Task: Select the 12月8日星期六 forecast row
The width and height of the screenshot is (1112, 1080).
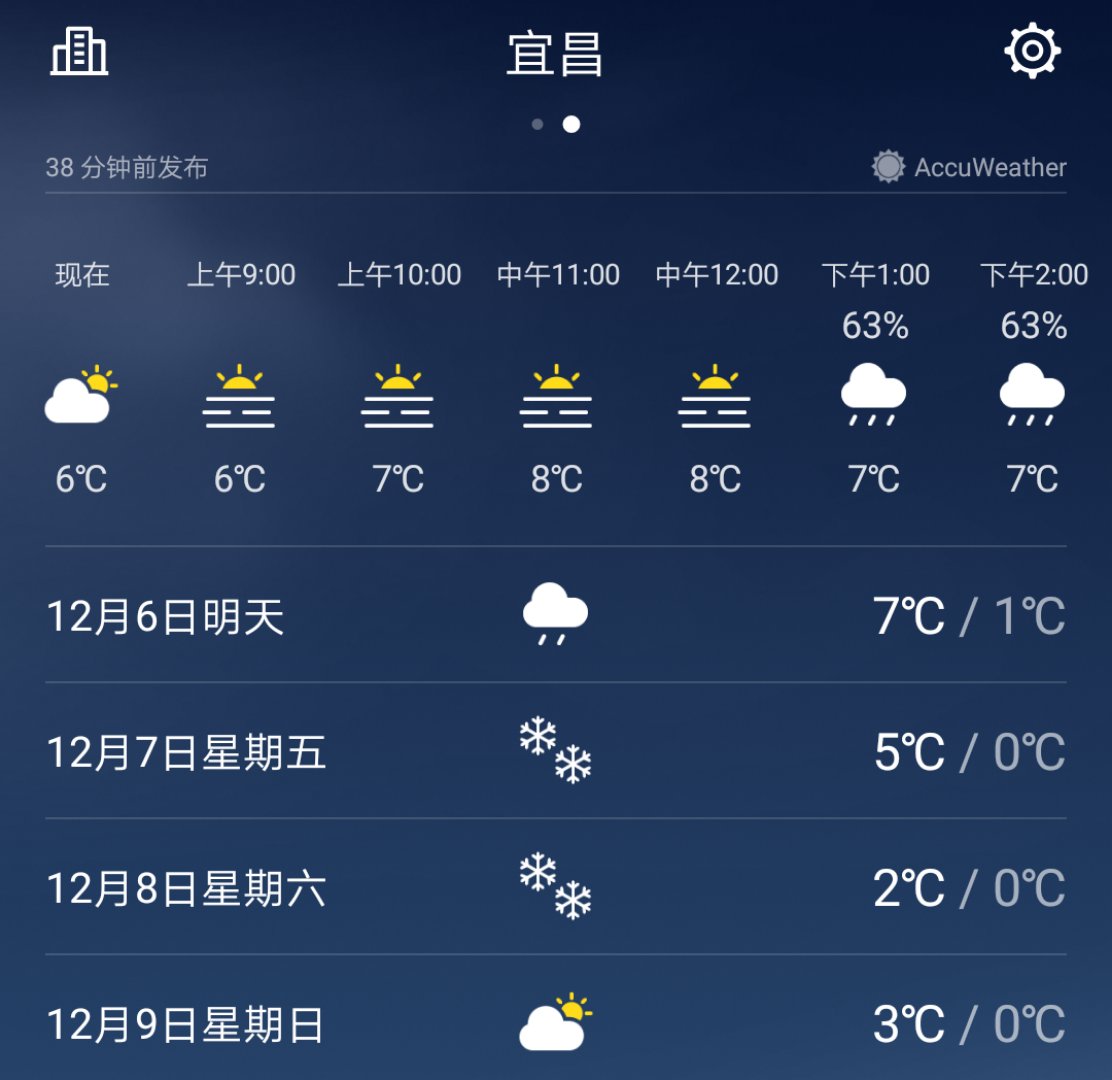Action: (555, 887)
